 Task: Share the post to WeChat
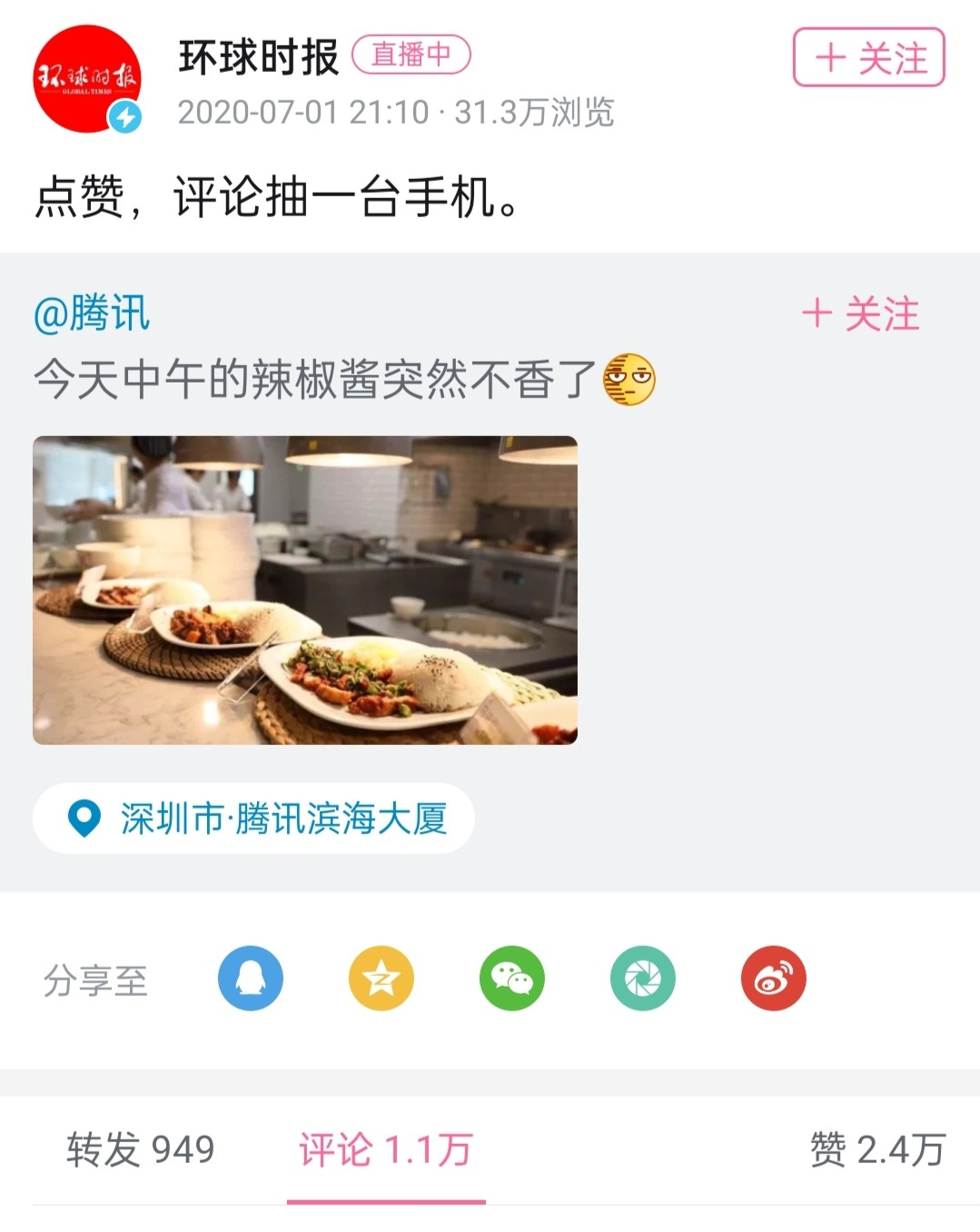[512, 979]
